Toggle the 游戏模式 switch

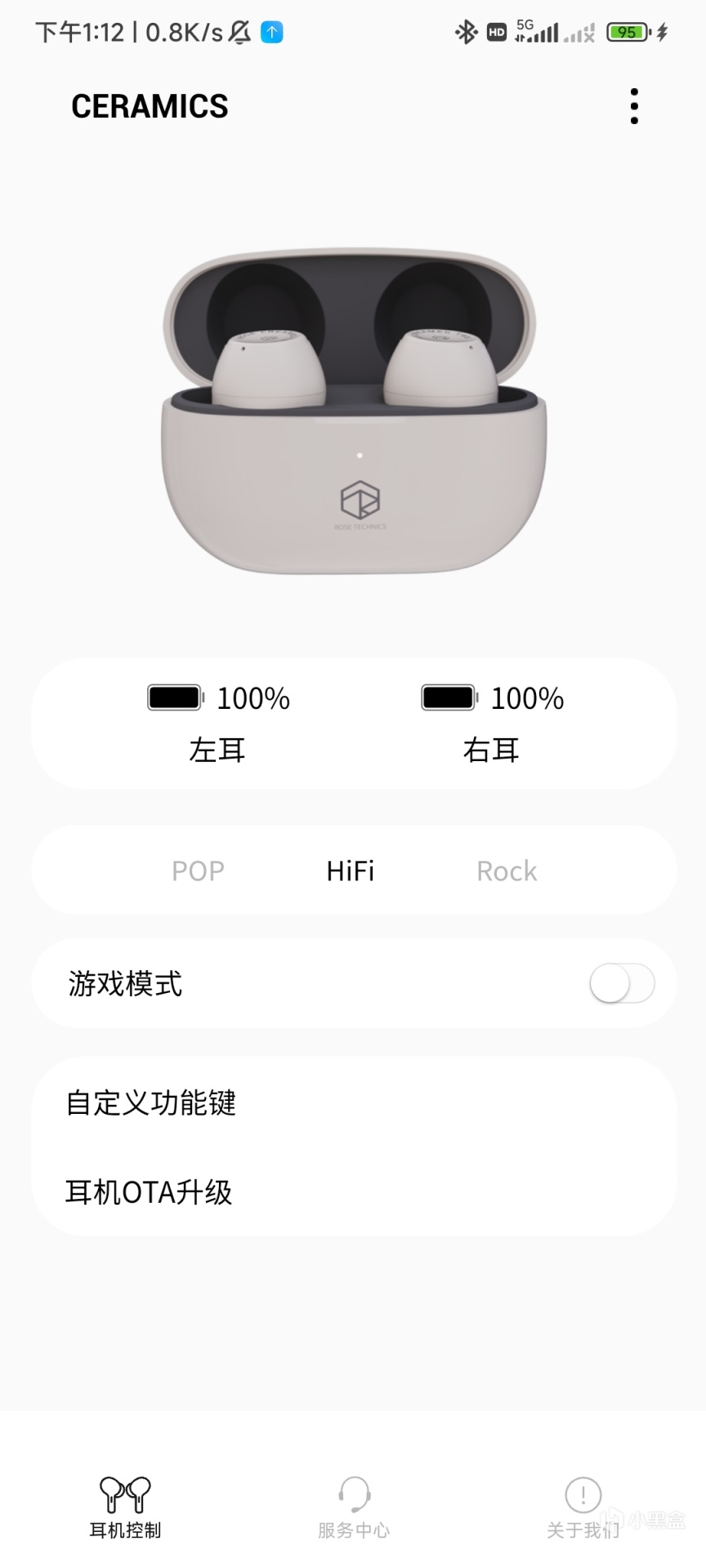pos(622,983)
